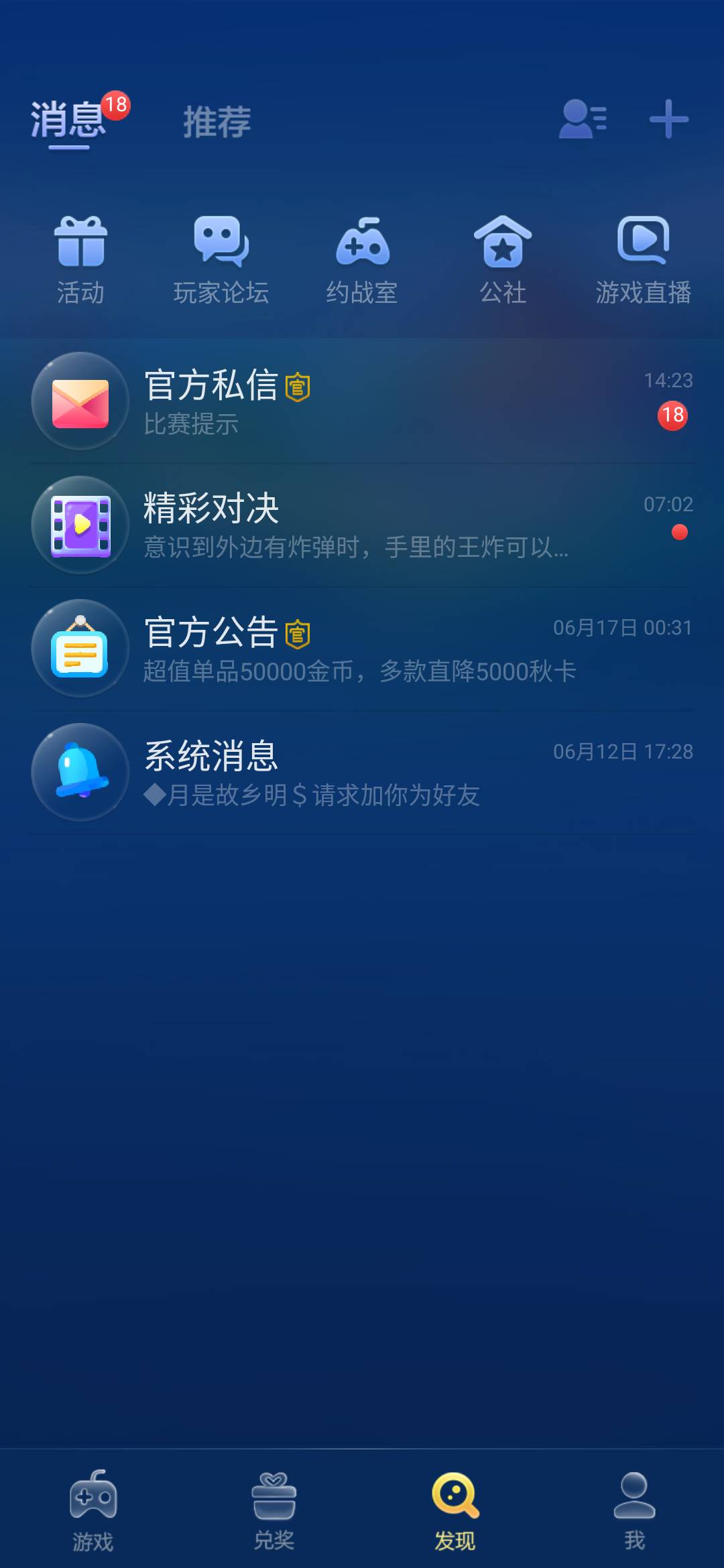Image resolution: width=724 pixels, height=1568 pixels.
Task: Open the 系统消息 bell icon
Action: point(79,773)
